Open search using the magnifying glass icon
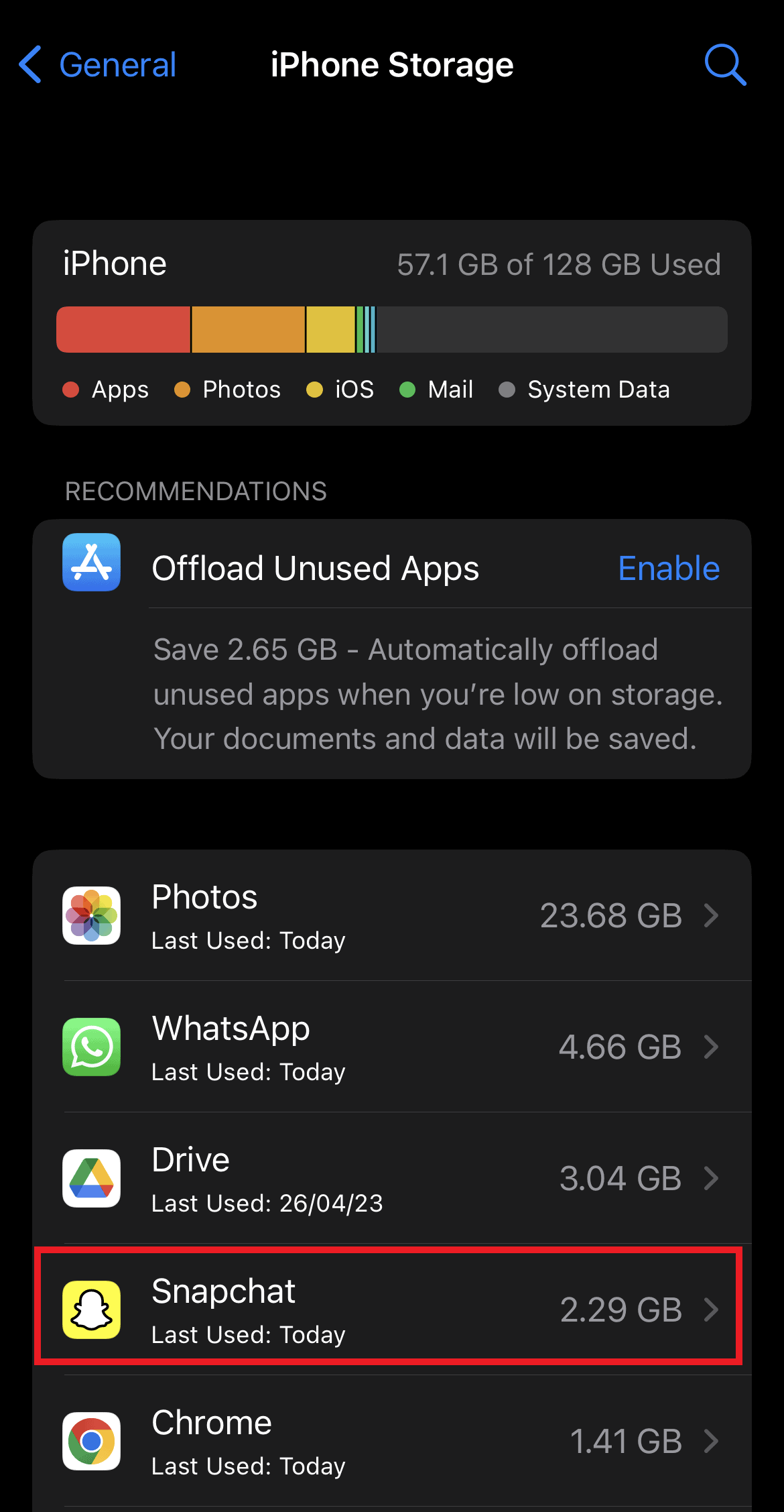This screenshot has width=784, height=1512. [726, 64]
